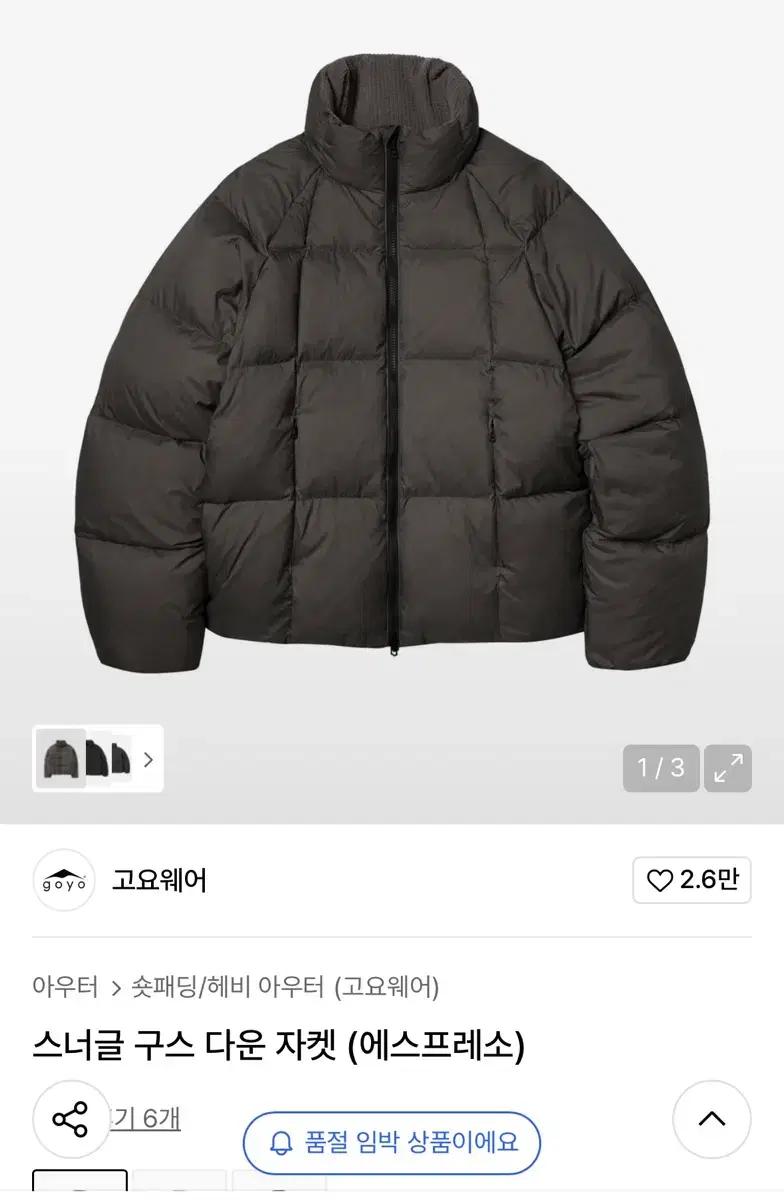784x1200 pixels.
Task: Click the 1/3 image counter badge
Action: (659, 770)
